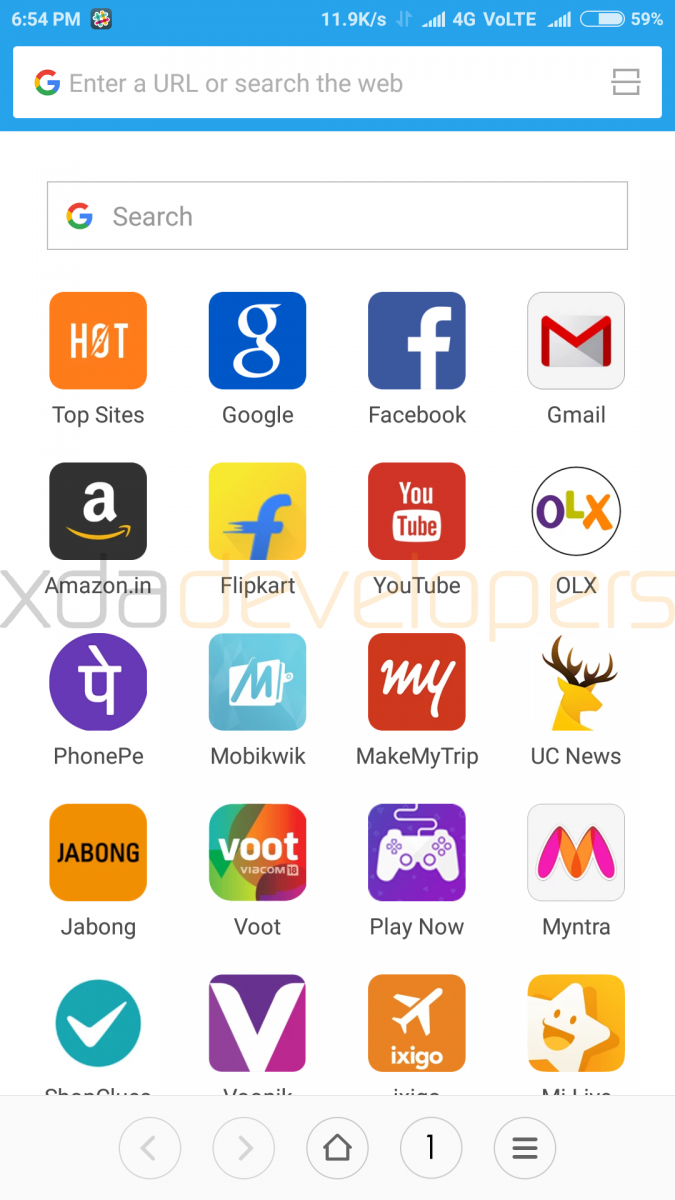Open the Gmail shortcut

click(x=576, y=341)
